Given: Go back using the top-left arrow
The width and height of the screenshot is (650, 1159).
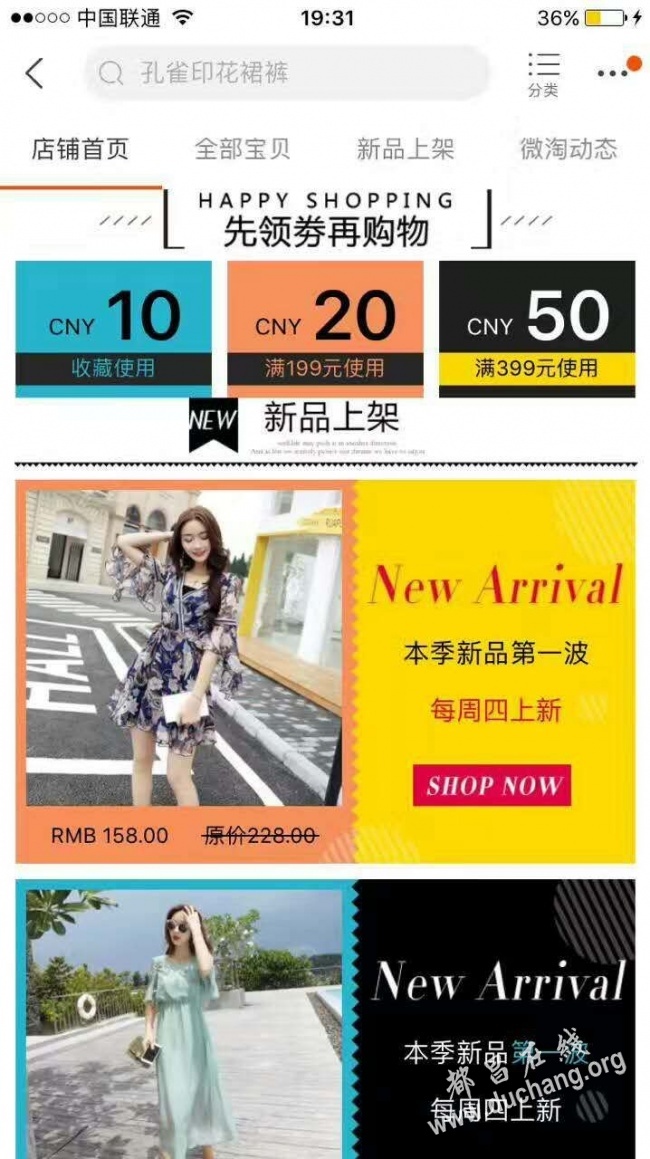Looking at the screenshot, I should pos(35,73).
